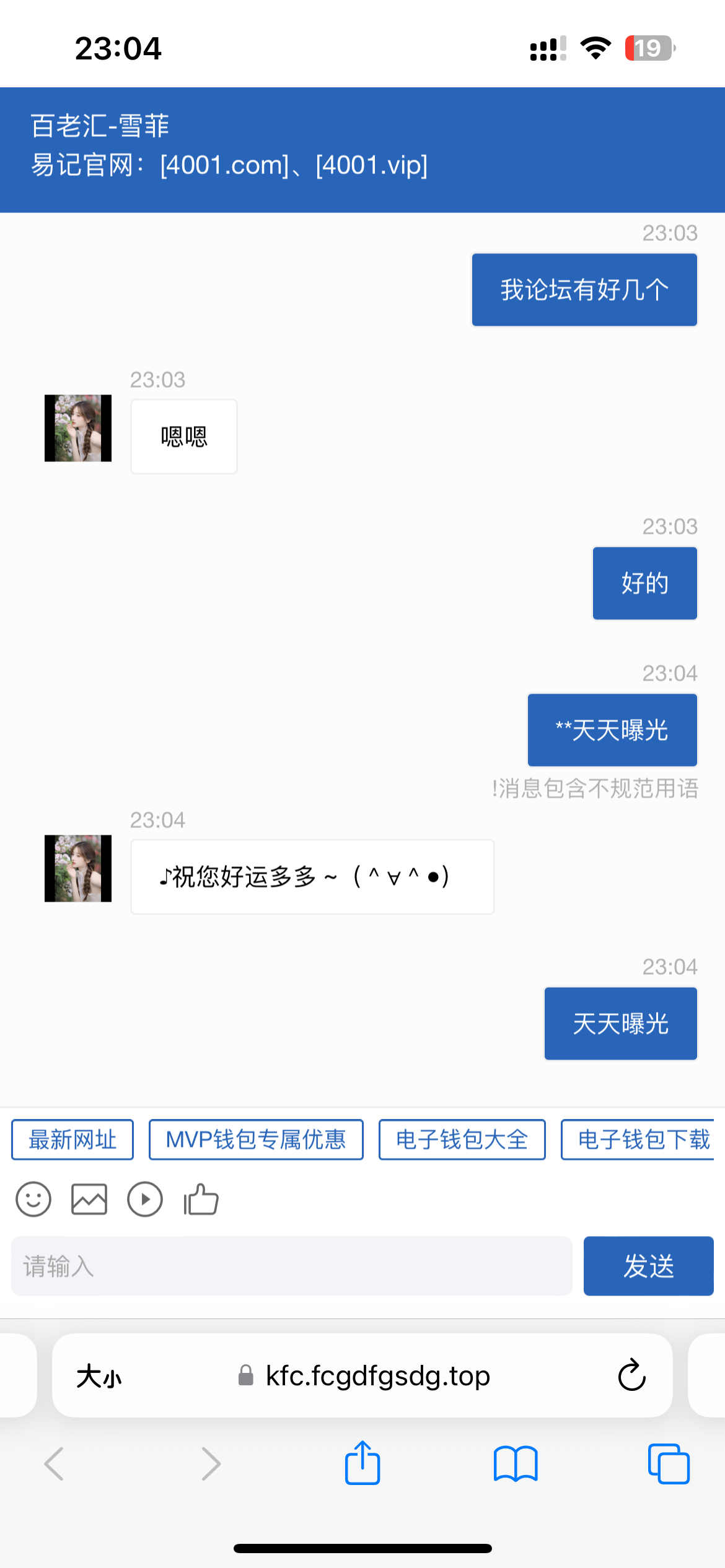This screenshot has height=1568, width=725.
Task: Open 电子钱包大全 link
Action: (462, 1139)
